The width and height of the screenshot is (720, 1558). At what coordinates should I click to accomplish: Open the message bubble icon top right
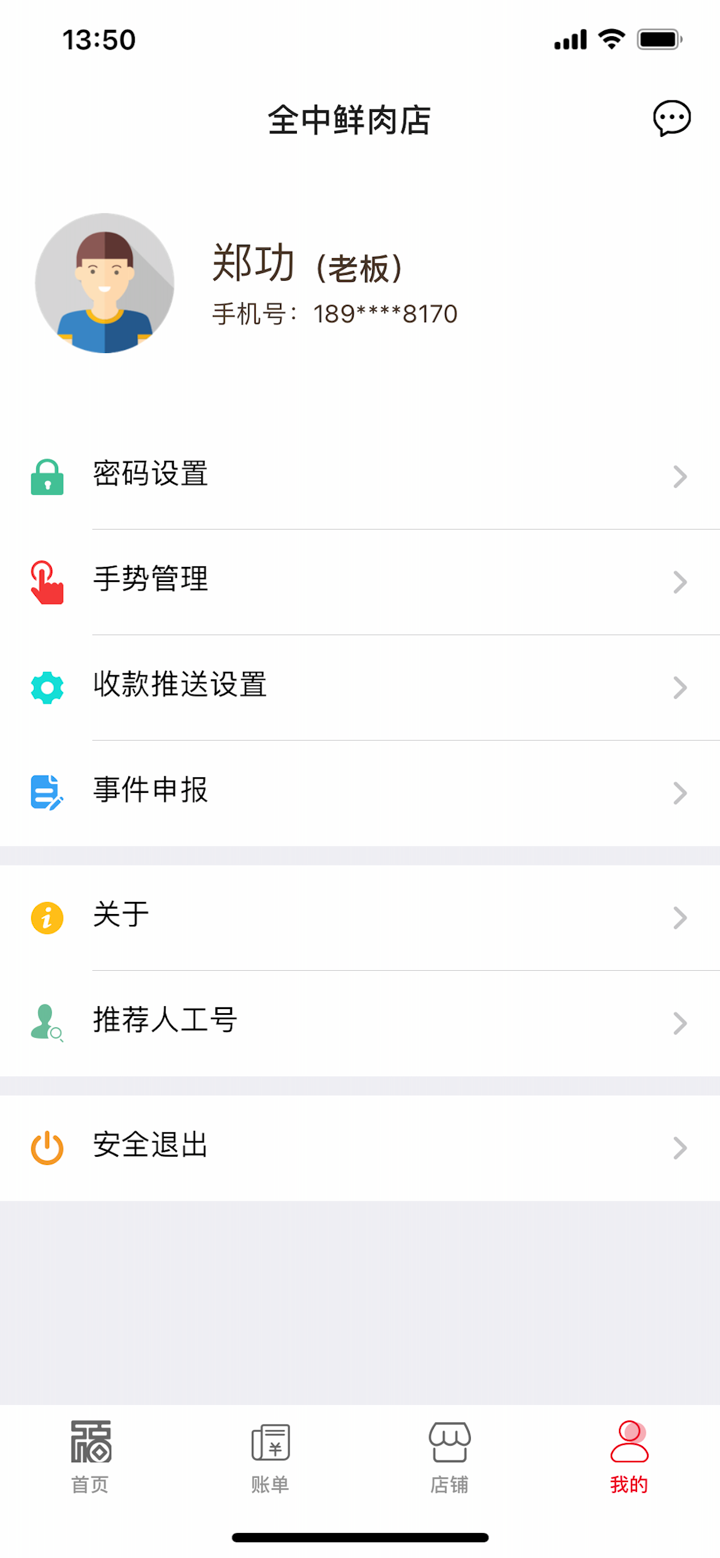coord(672,117)
